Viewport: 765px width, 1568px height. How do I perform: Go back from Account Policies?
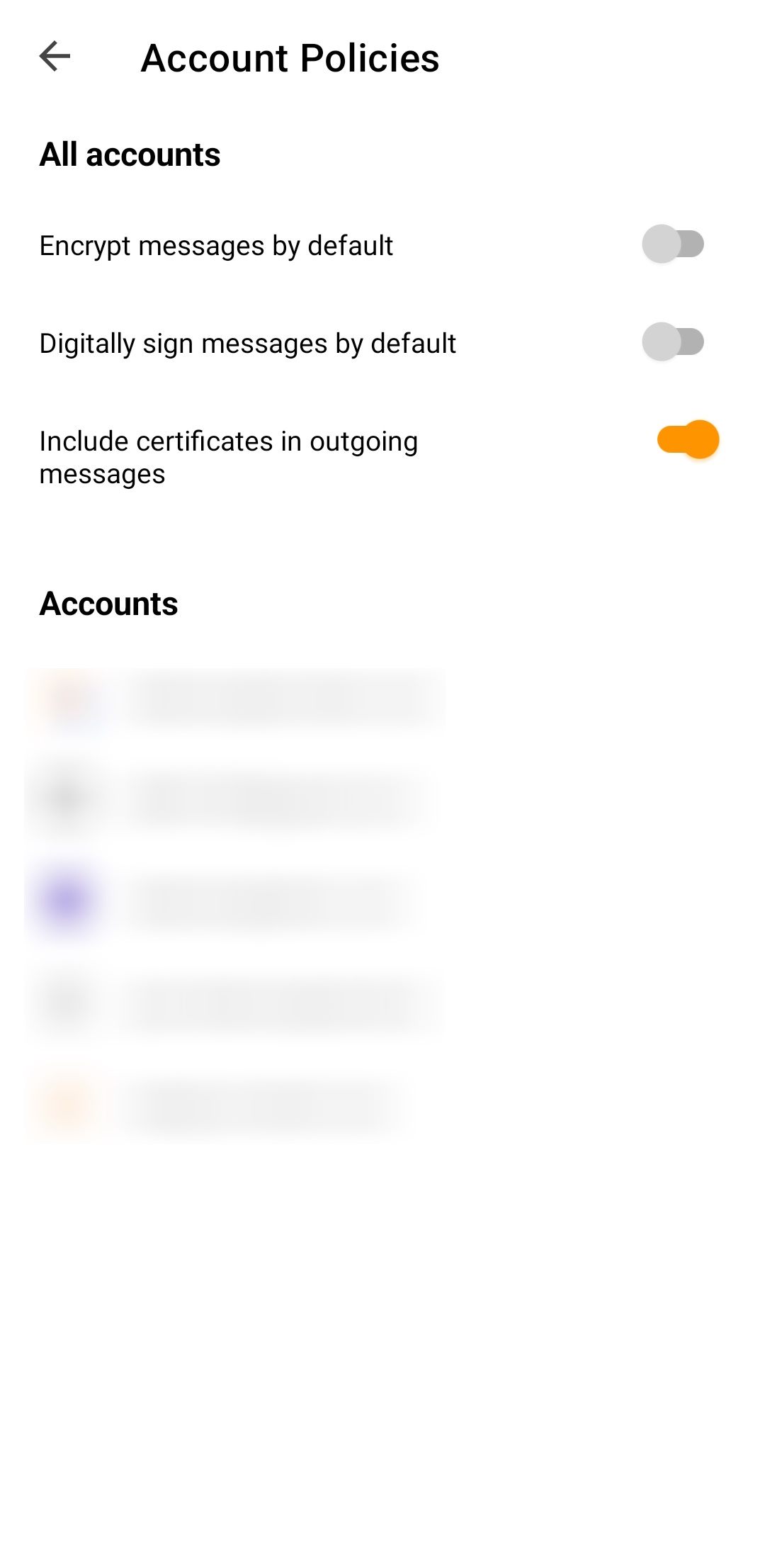coord(55,57)
